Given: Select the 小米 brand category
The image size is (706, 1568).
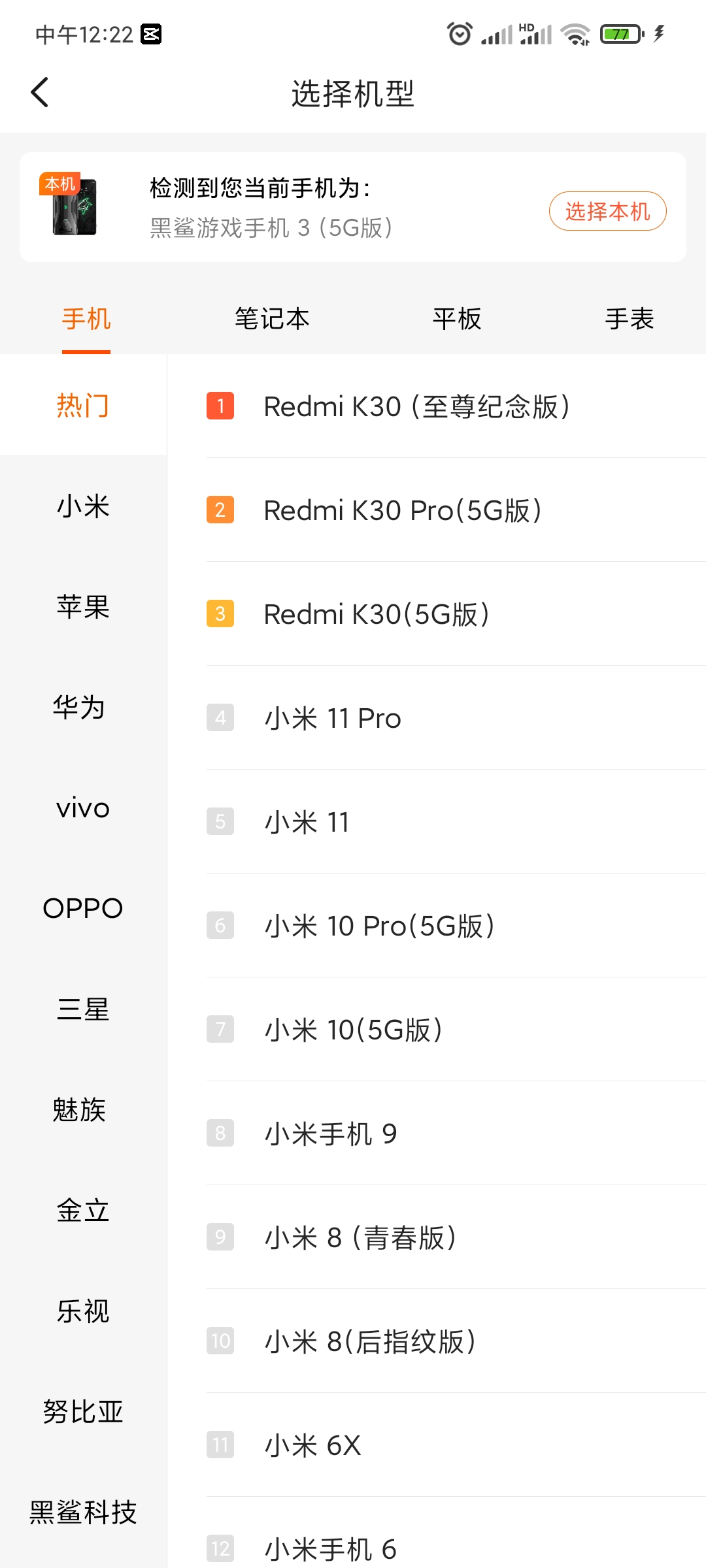Looking at the screenshot, I should [x=83, y=506].
